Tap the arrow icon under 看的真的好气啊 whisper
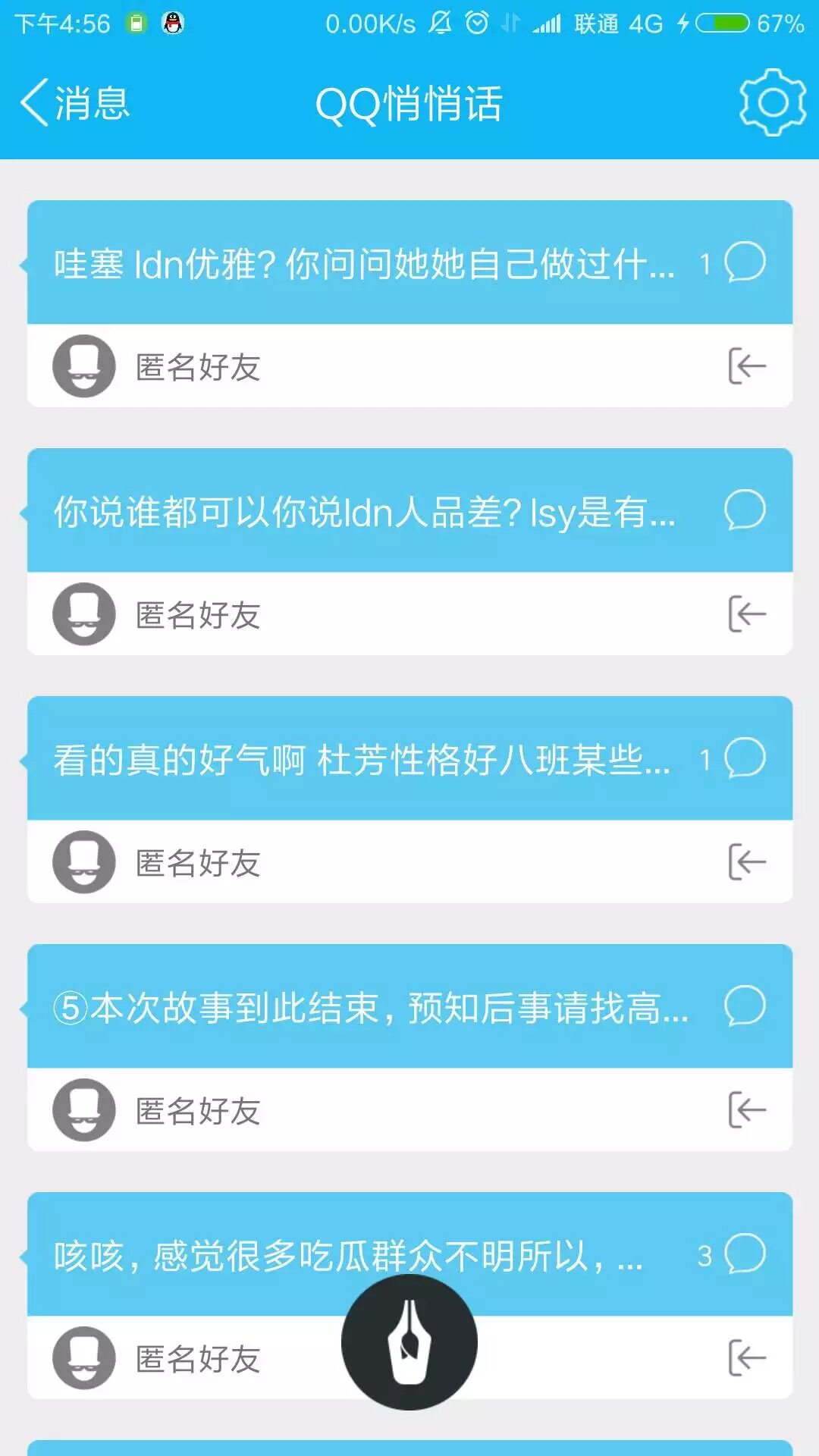The width and height of the screenshot is (819, 1456). [747, 862]
